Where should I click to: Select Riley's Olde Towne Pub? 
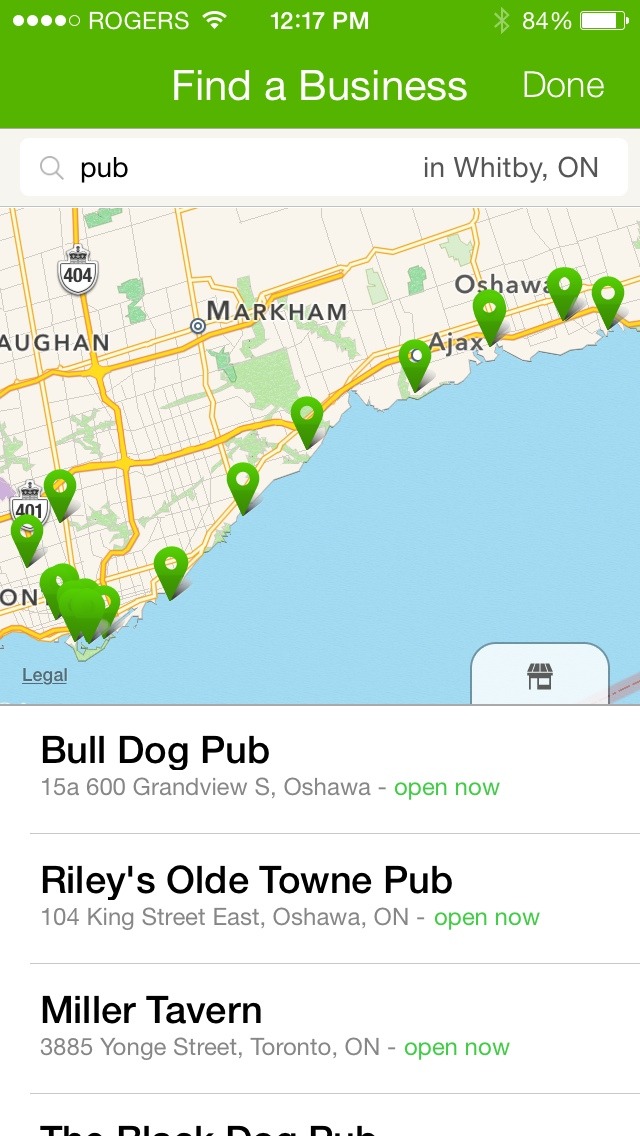tap(320, 897)
